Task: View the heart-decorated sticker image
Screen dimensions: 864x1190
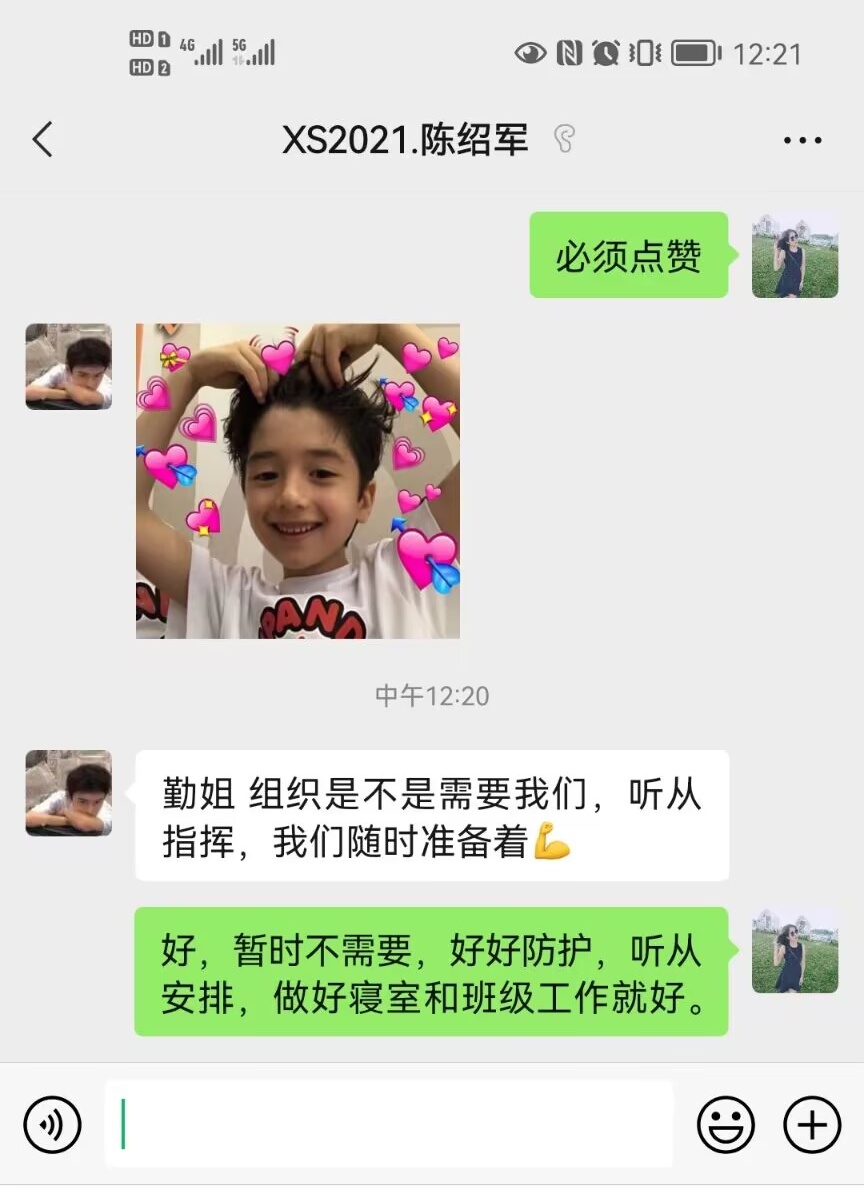Action: click(298, 481)
